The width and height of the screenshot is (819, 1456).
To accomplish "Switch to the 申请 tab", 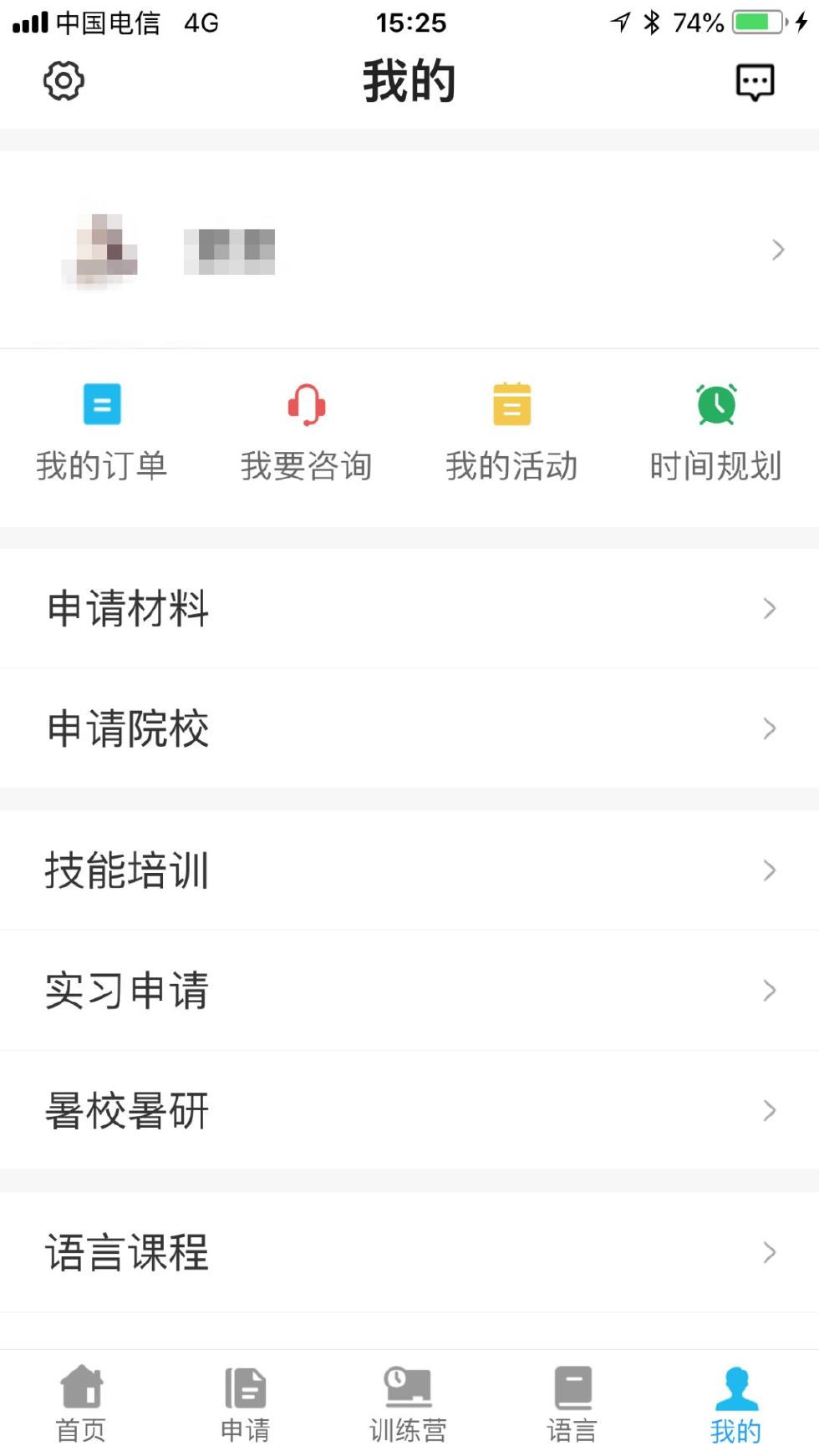I will pos(245,1404).
